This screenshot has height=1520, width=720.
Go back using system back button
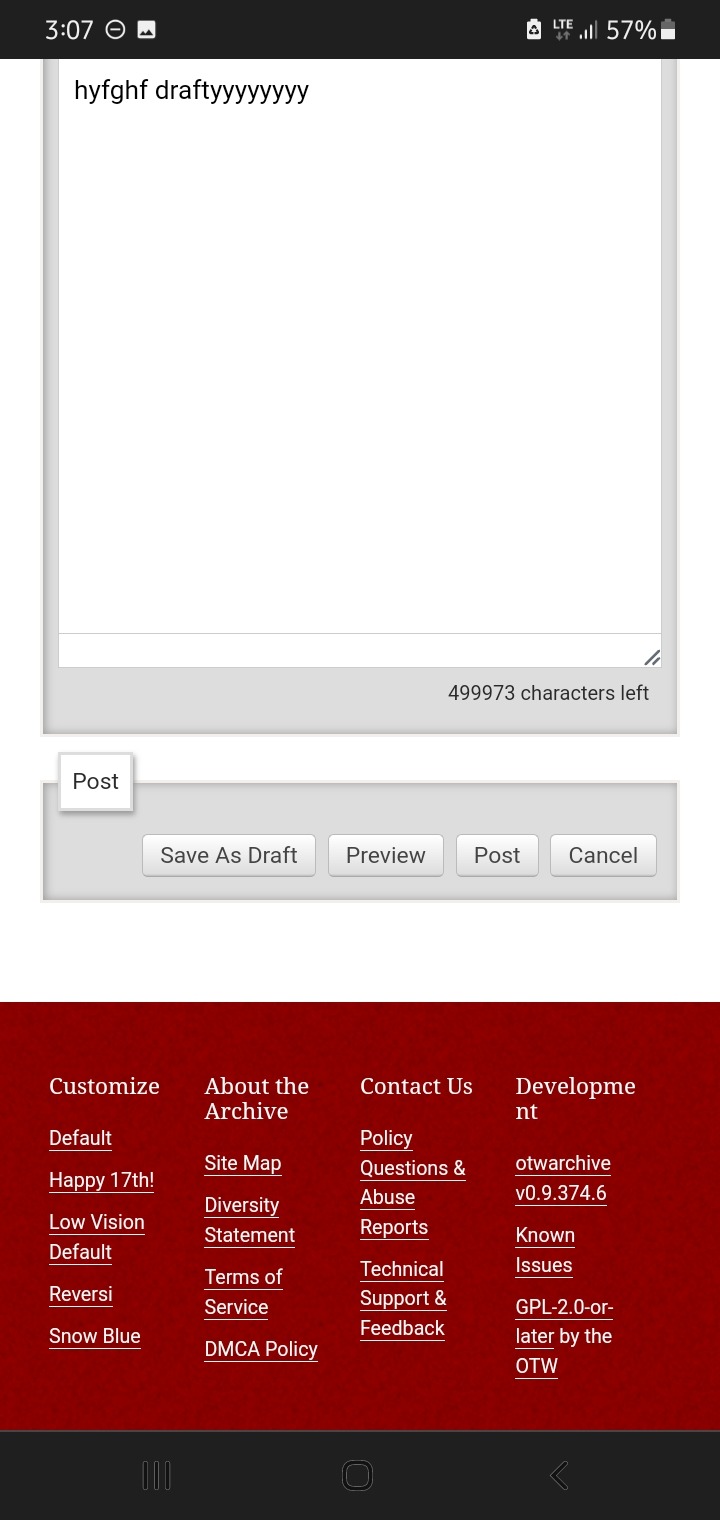click(559, 1475)
